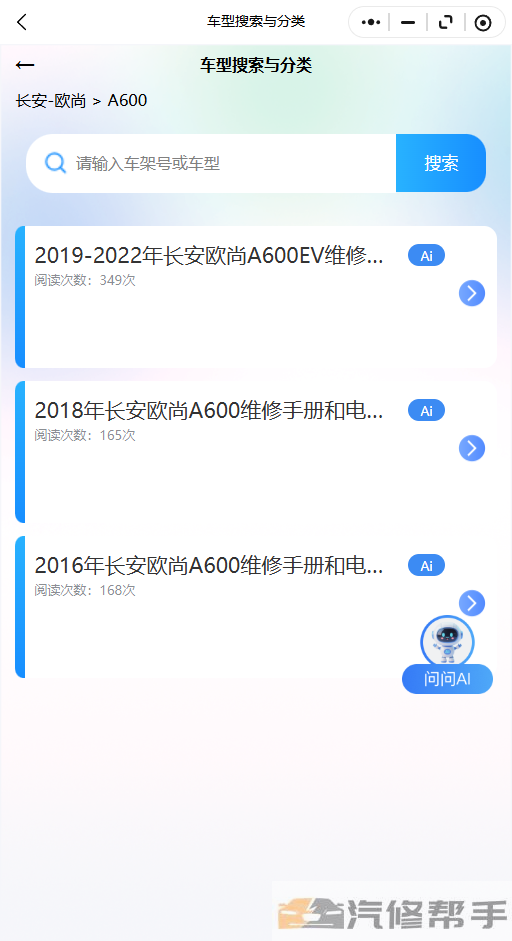
Task: Tap Ai badge on 2016年 A600 card
Action: [x=426, y=565]
